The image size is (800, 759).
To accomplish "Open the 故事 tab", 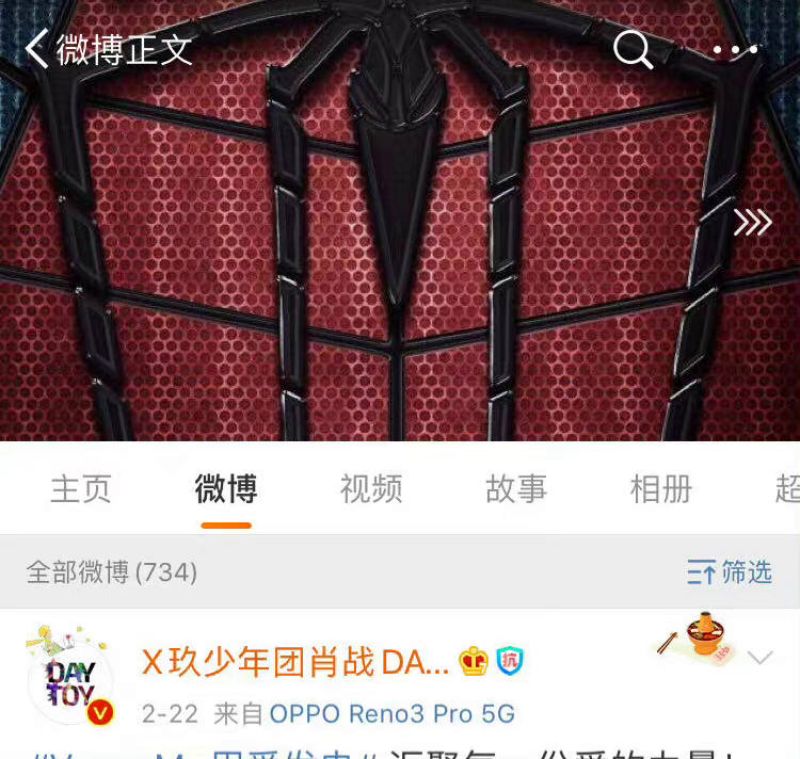I will pyautogui.click(x=516, y=489).
